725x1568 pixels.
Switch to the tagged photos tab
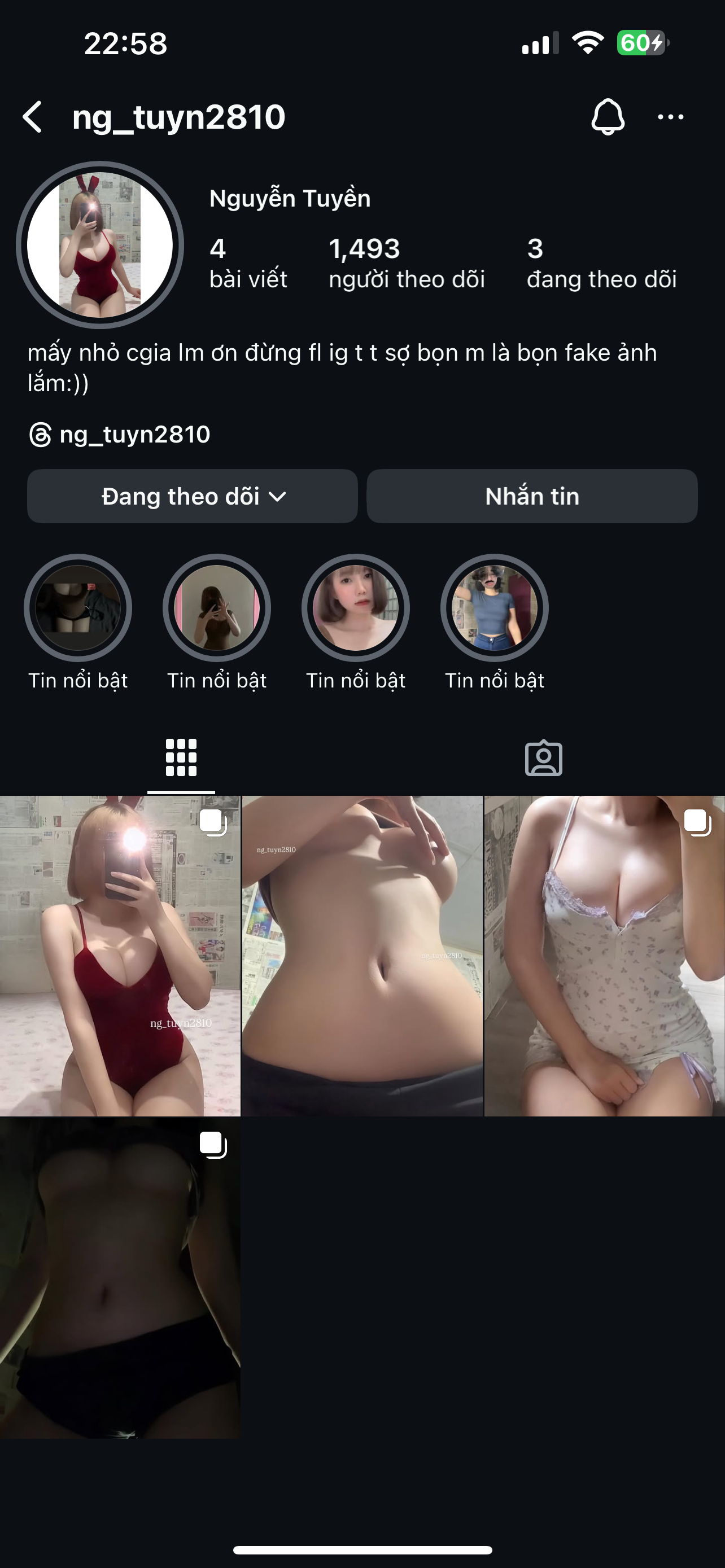pos(543,758)
